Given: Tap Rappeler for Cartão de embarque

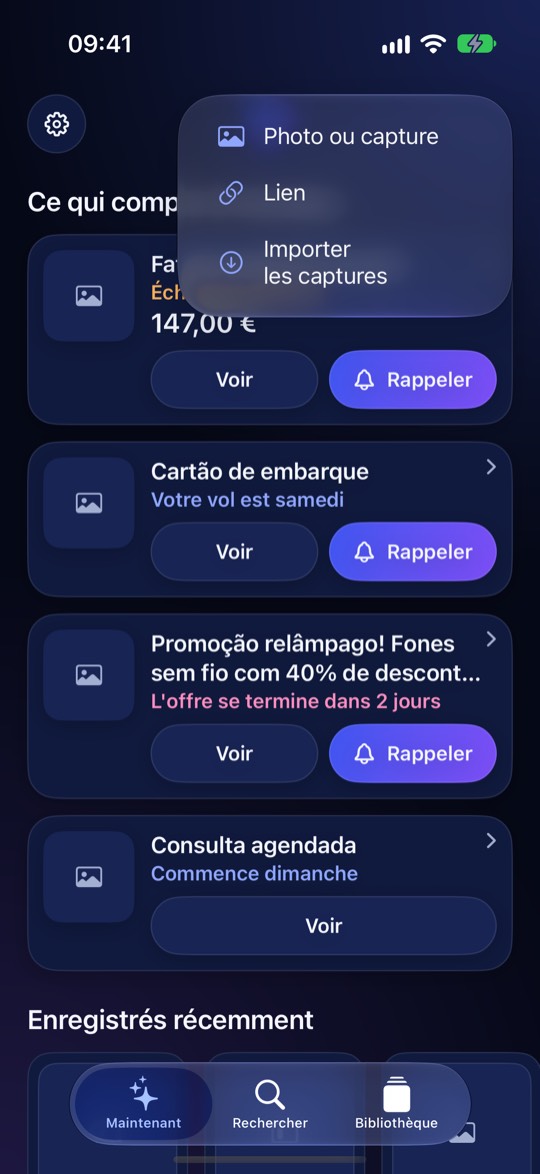Looking at the screenshot, I should pyautogui.click(x=413, y=552).
